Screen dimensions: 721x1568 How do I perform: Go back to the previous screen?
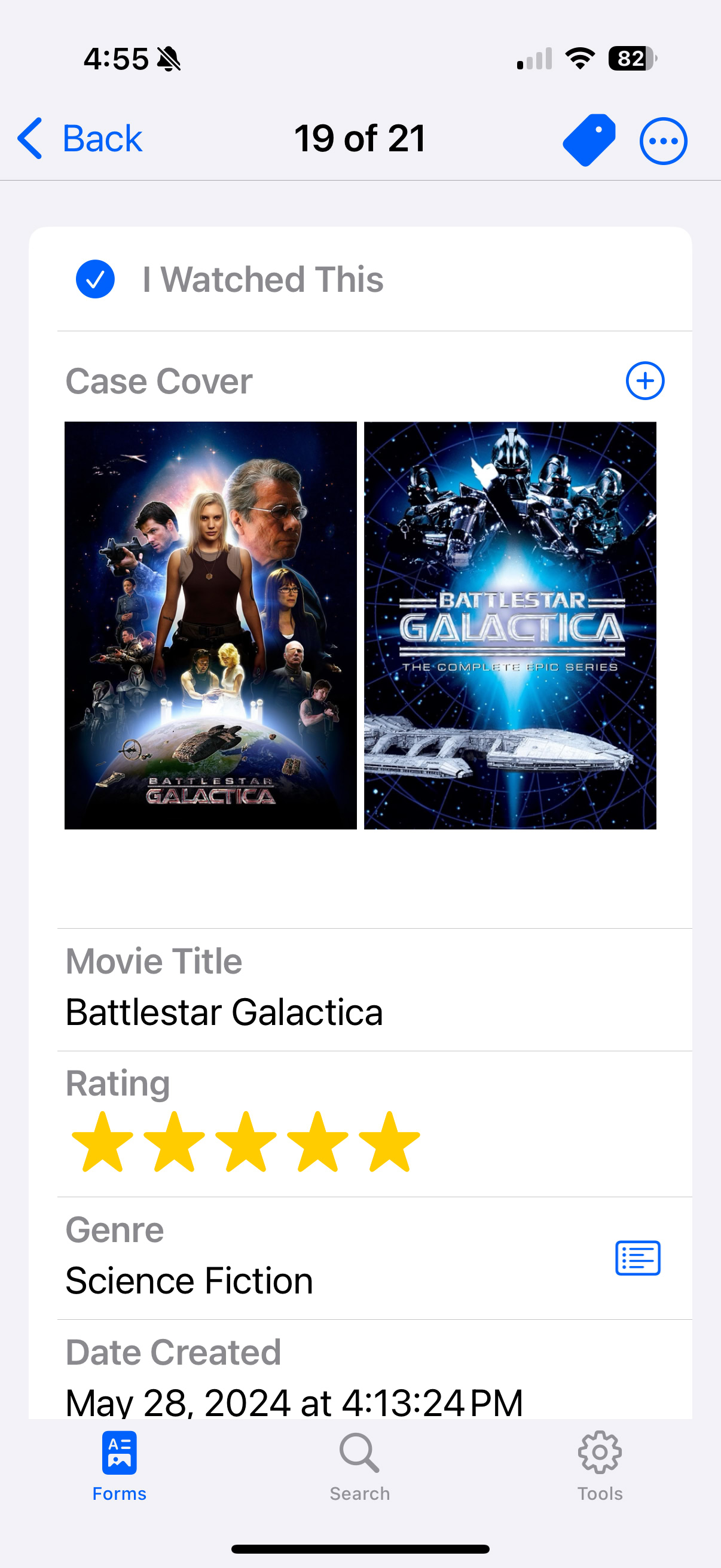79,139
